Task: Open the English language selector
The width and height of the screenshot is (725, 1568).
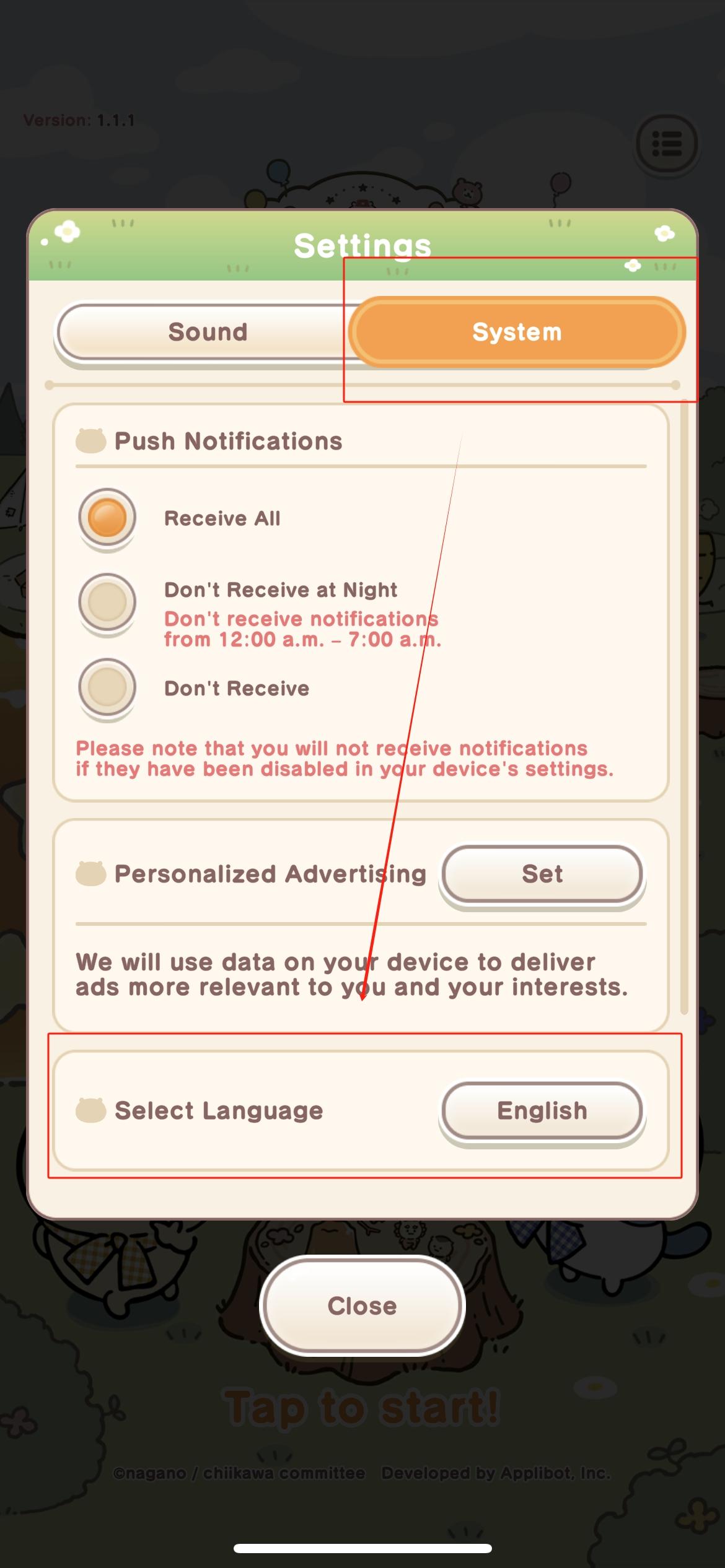Action: (x=542, y=1110)
